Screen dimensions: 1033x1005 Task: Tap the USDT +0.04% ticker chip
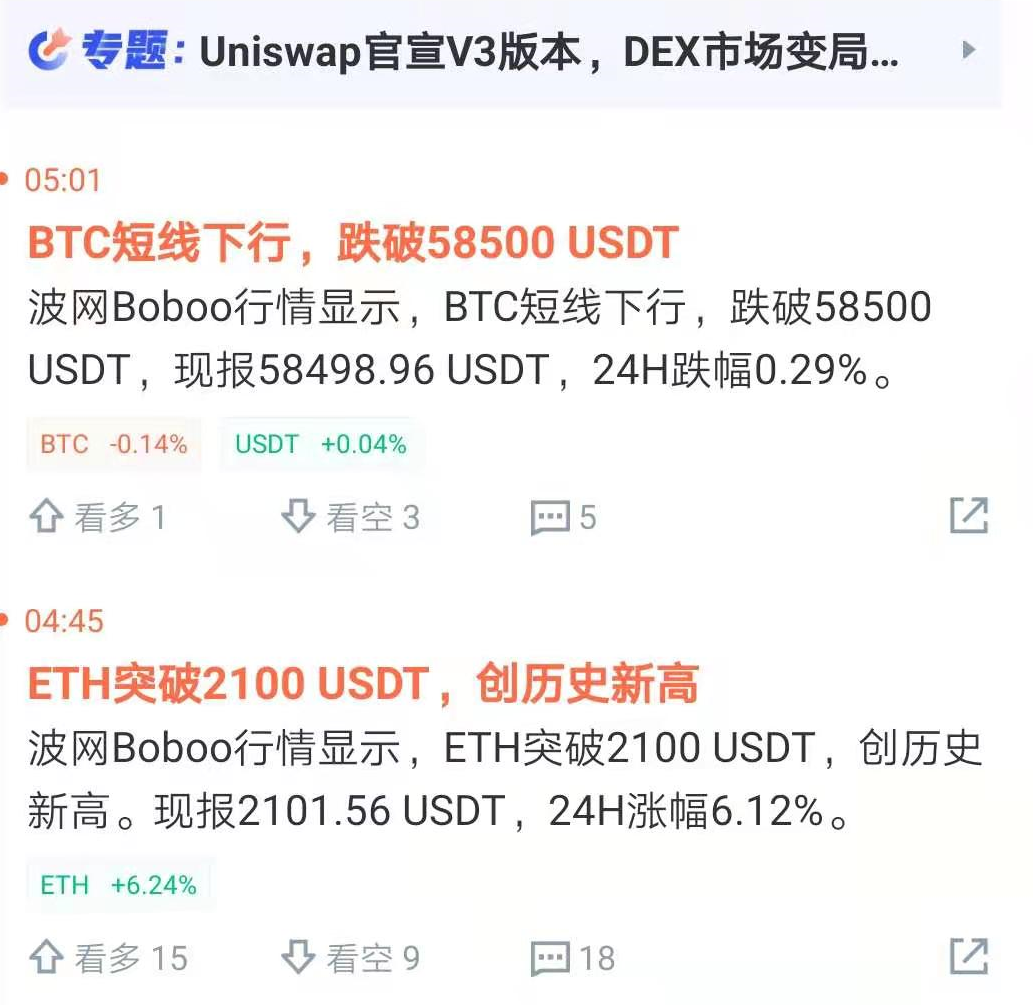click(321, 444)
